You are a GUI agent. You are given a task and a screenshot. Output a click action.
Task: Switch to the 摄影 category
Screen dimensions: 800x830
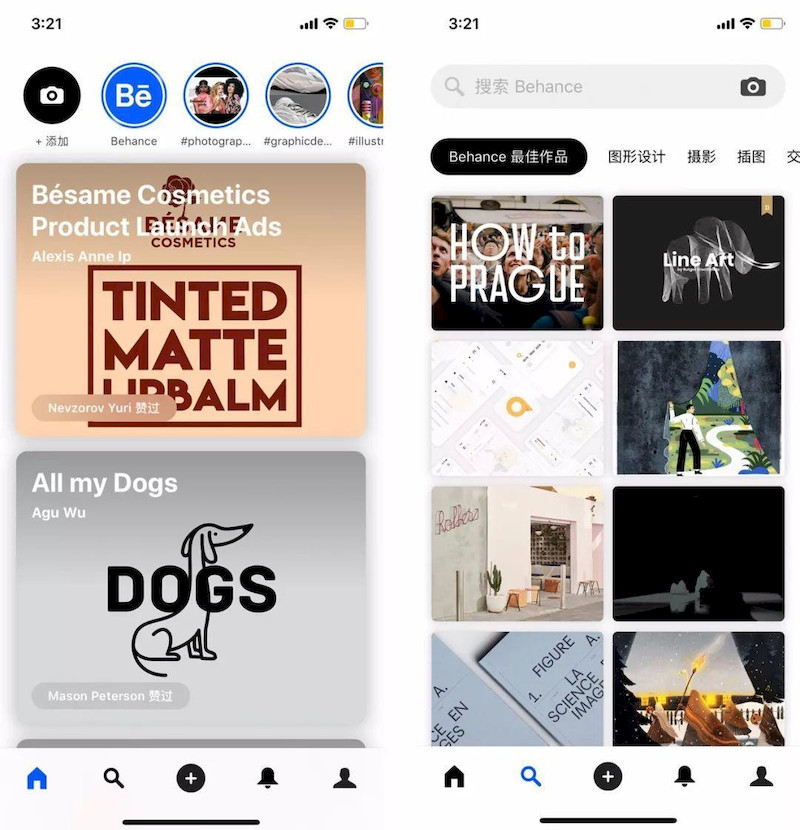[701, 157]
